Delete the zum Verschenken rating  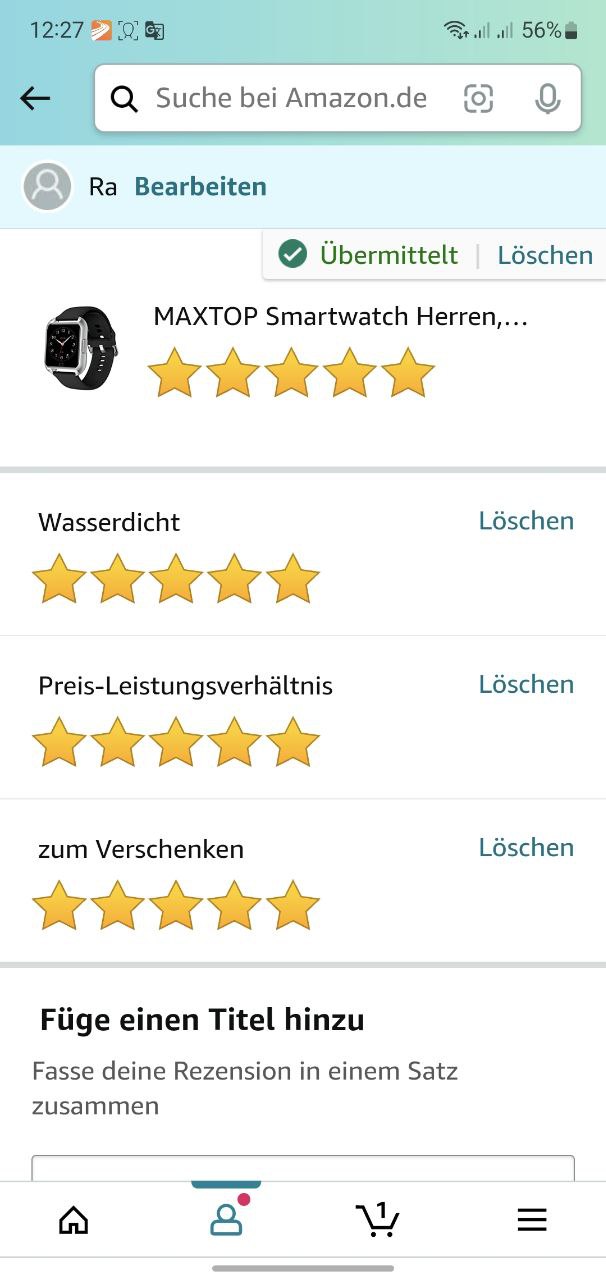click(526, 848)
